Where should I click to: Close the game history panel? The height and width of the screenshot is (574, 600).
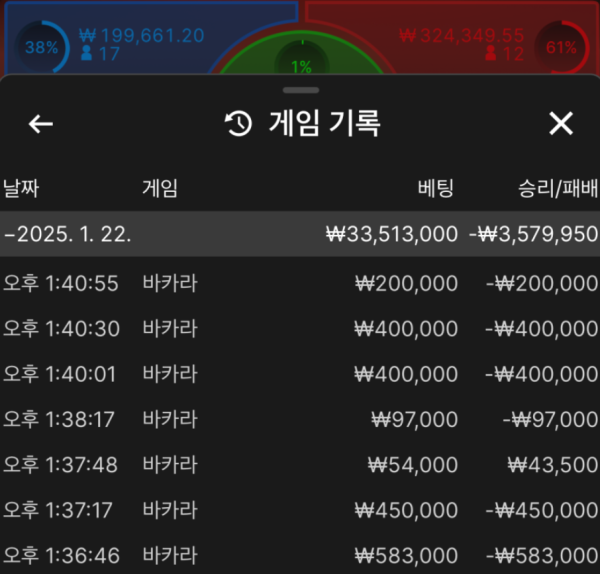click(561, 124)
